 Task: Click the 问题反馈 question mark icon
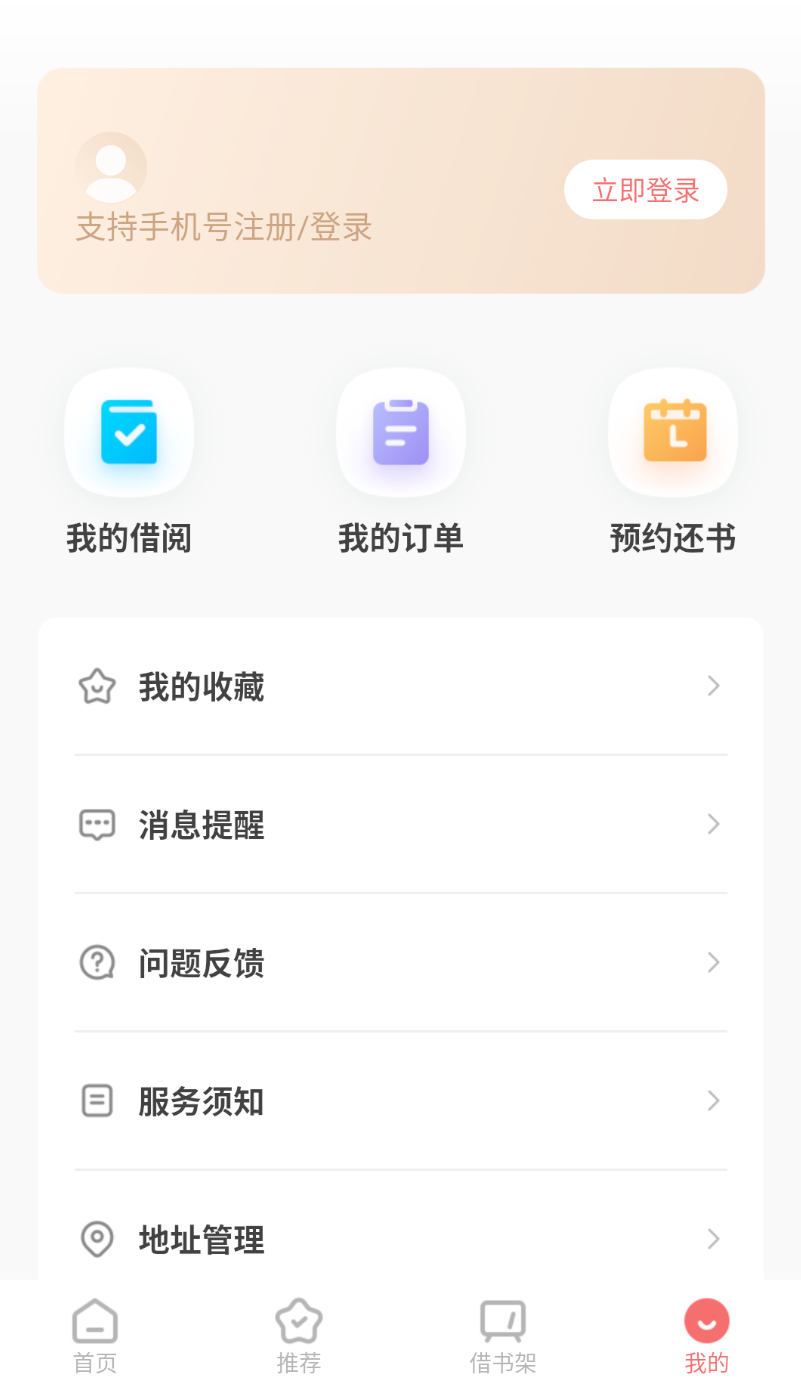(96, 962)
